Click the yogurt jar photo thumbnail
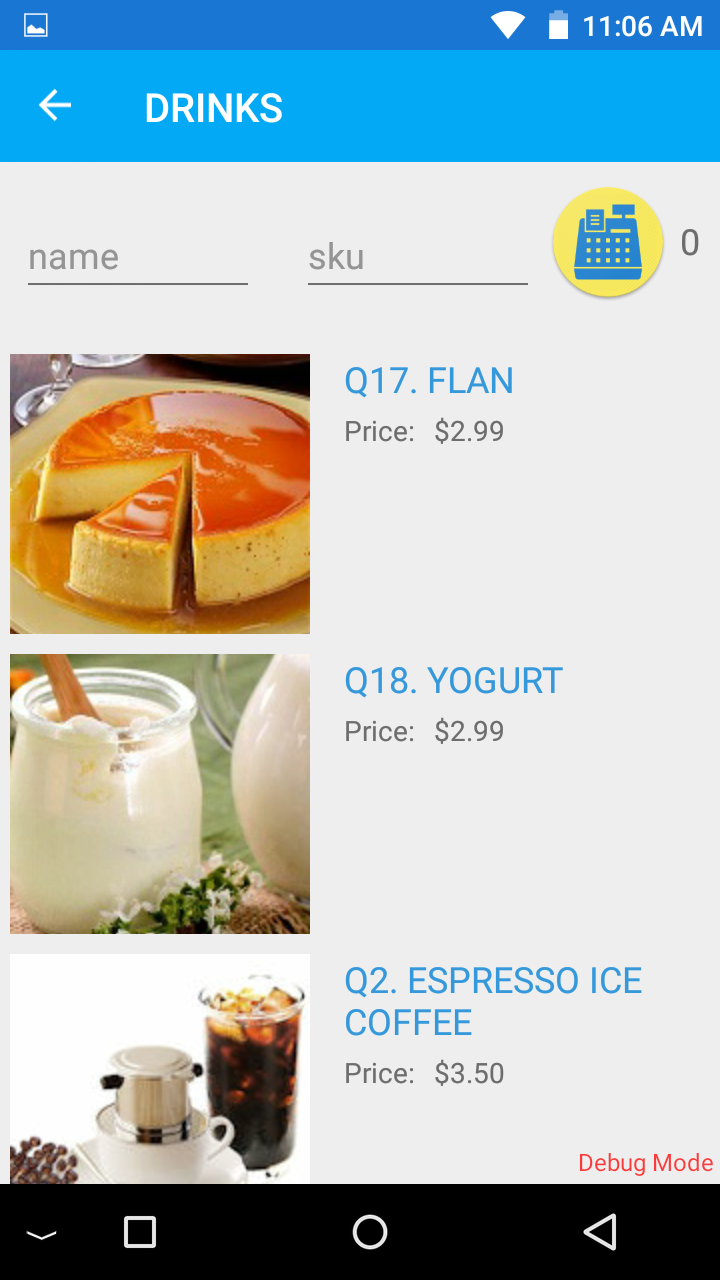Viewport: 720px width, 1280px height. tap(160, 792)
